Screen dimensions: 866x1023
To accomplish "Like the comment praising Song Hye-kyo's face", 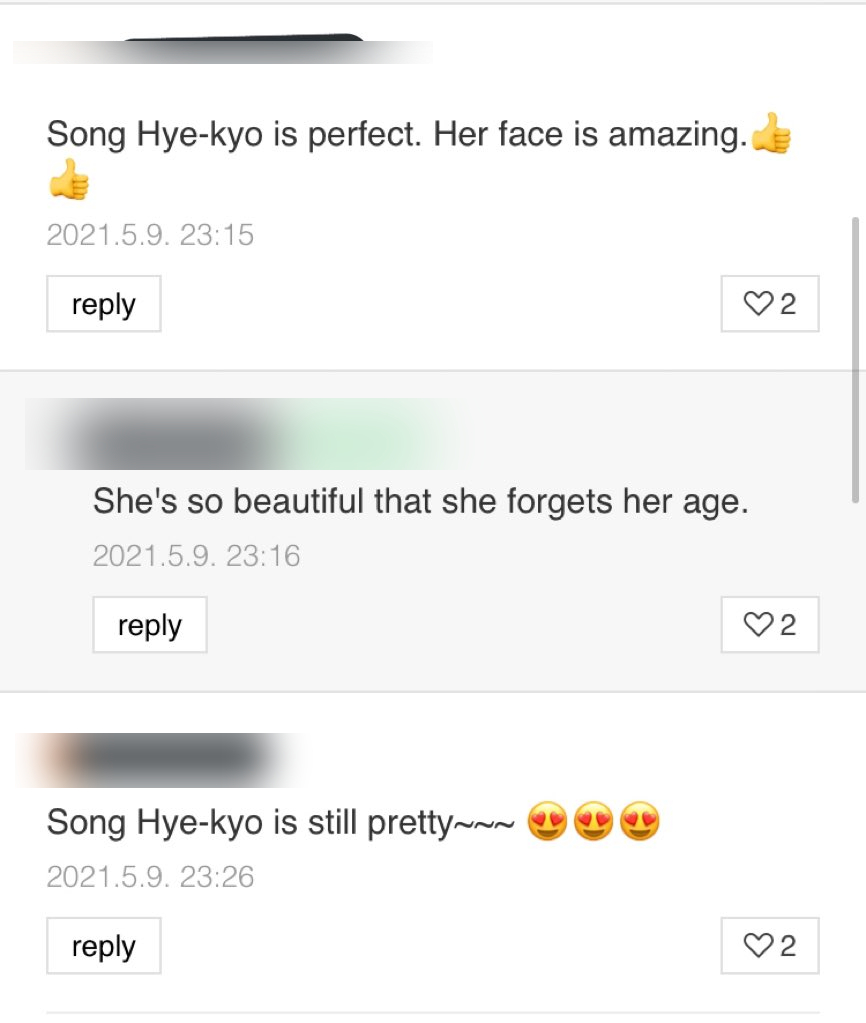I will [758, 304].
